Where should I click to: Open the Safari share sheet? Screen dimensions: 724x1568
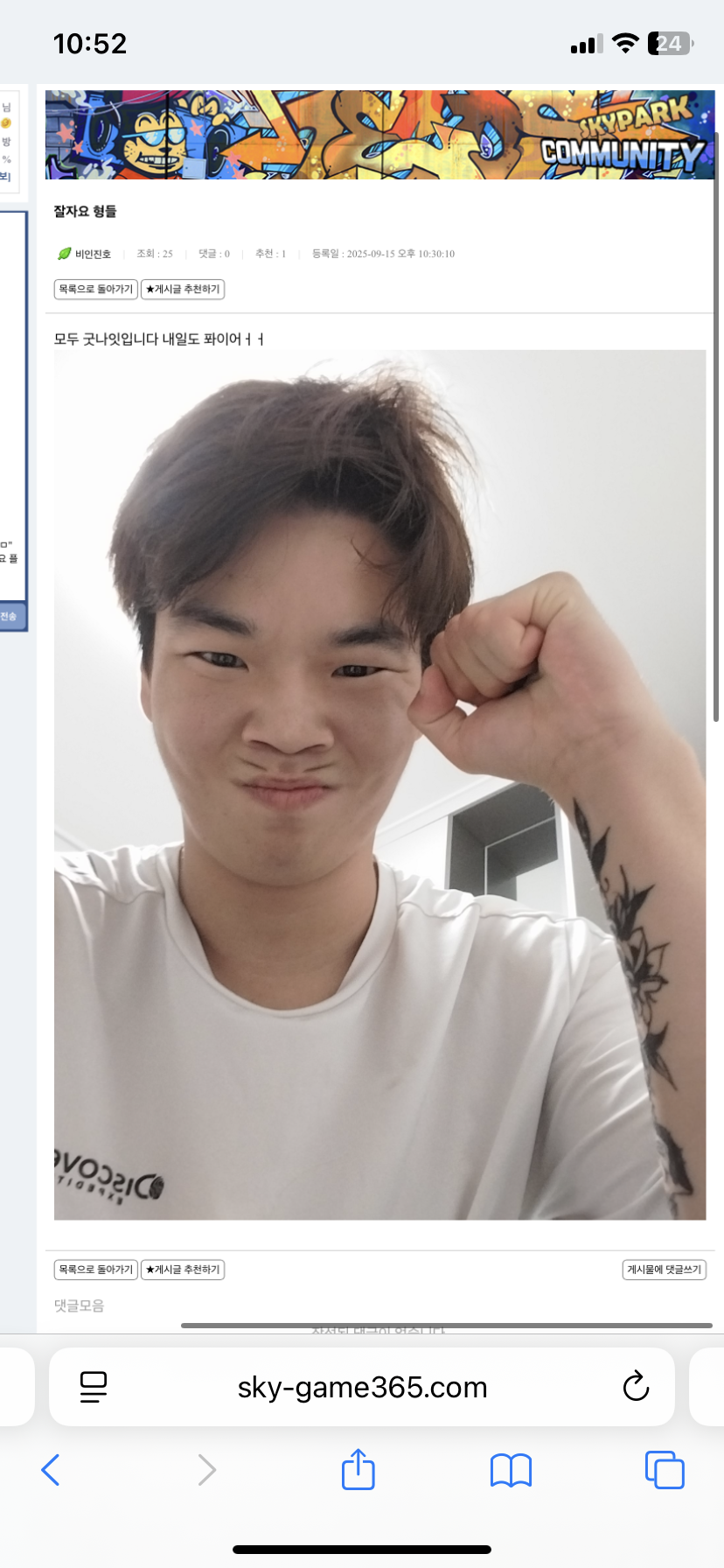(x=359, y=1470)
